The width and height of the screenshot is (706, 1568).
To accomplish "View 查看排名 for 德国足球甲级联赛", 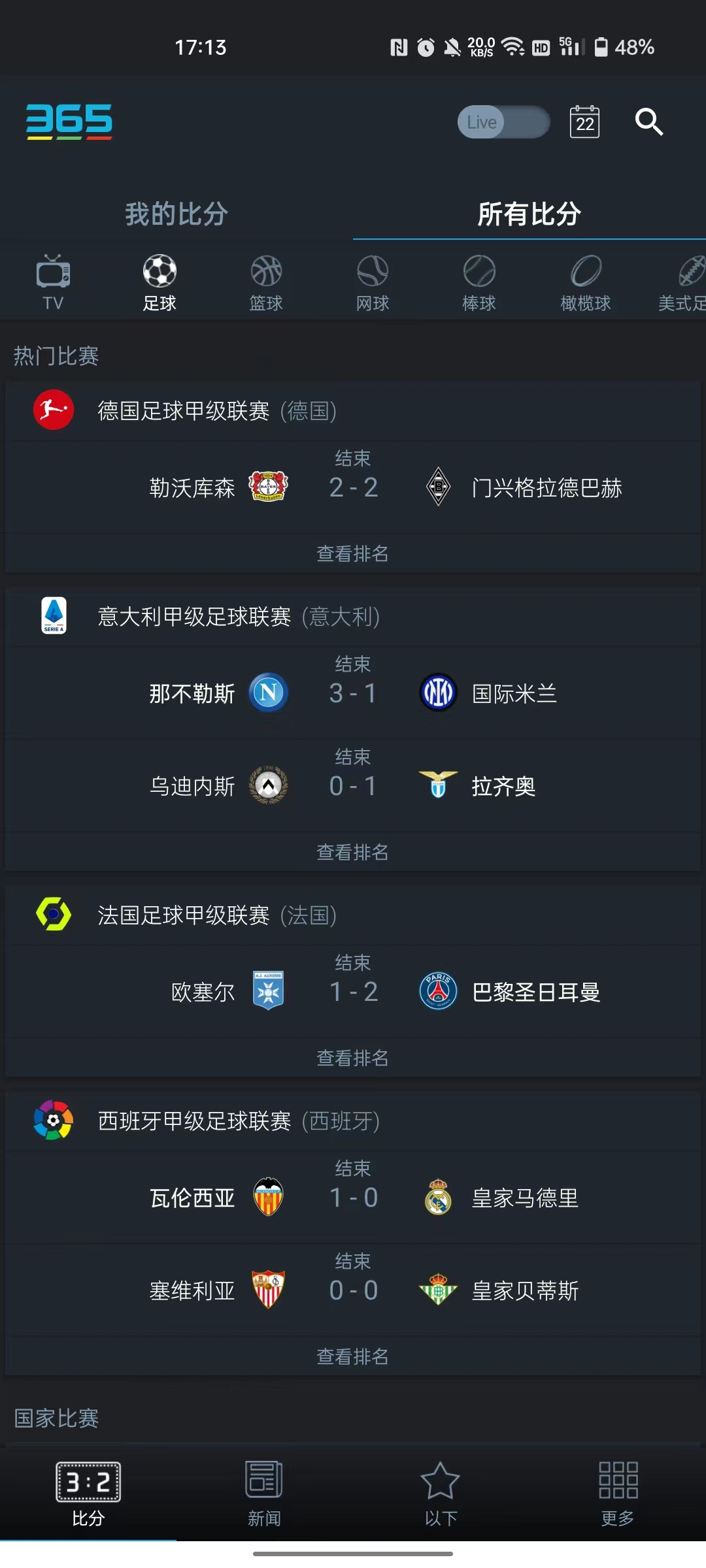I will click(353, 554).
